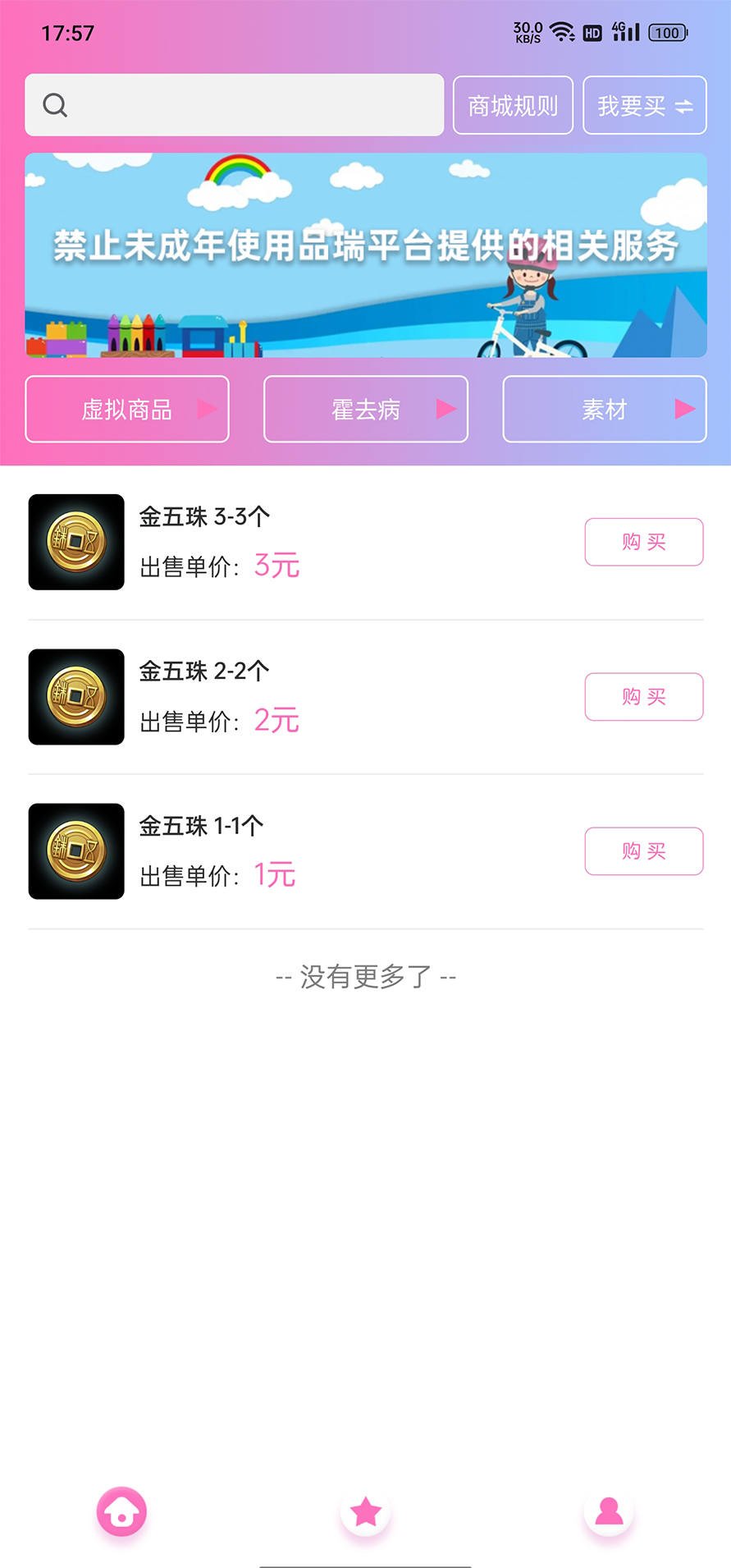This screenshot has width=731, height=1568.
Task: Click the sort arrows icon beside 我要买
Action: (684, 105)
